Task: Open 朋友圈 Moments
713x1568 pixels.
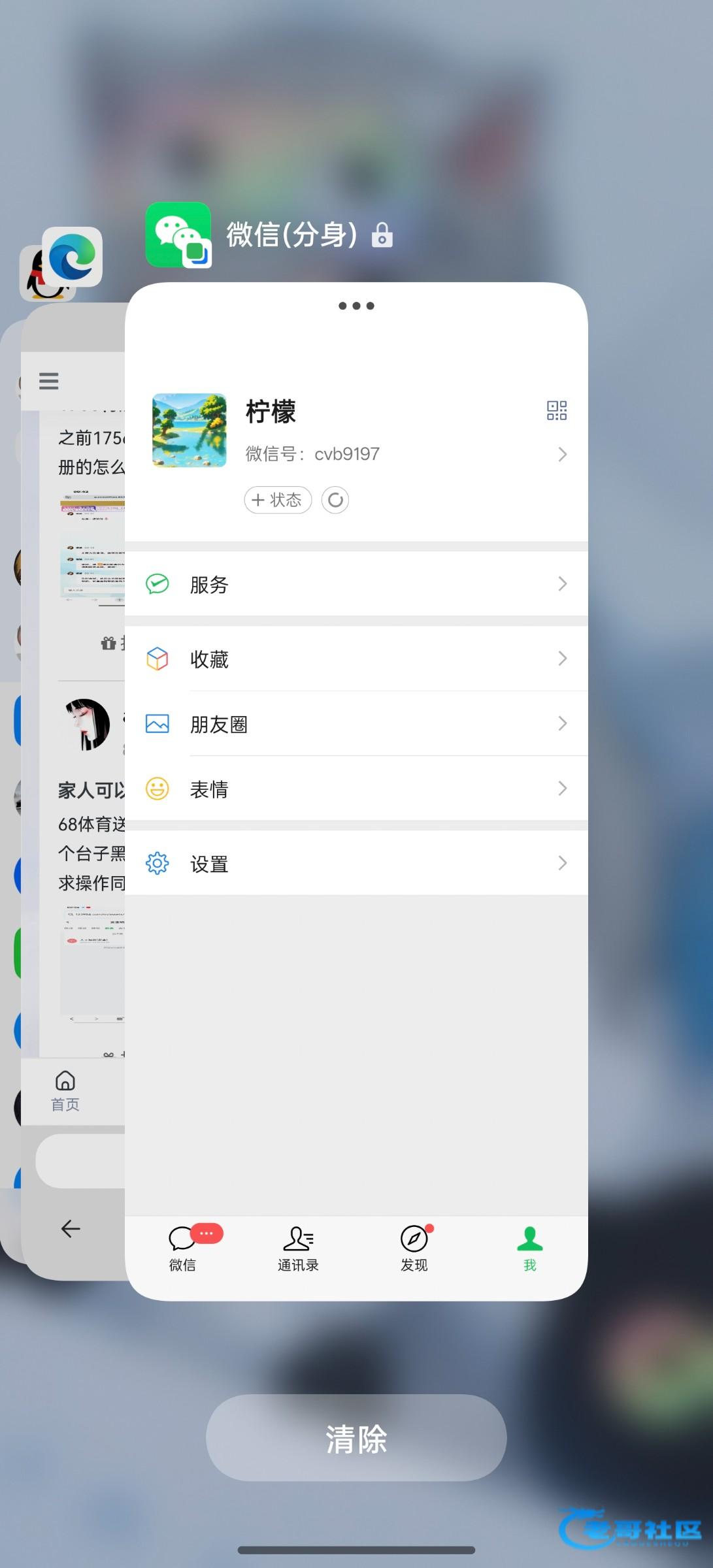Action: tap(356, 724)
